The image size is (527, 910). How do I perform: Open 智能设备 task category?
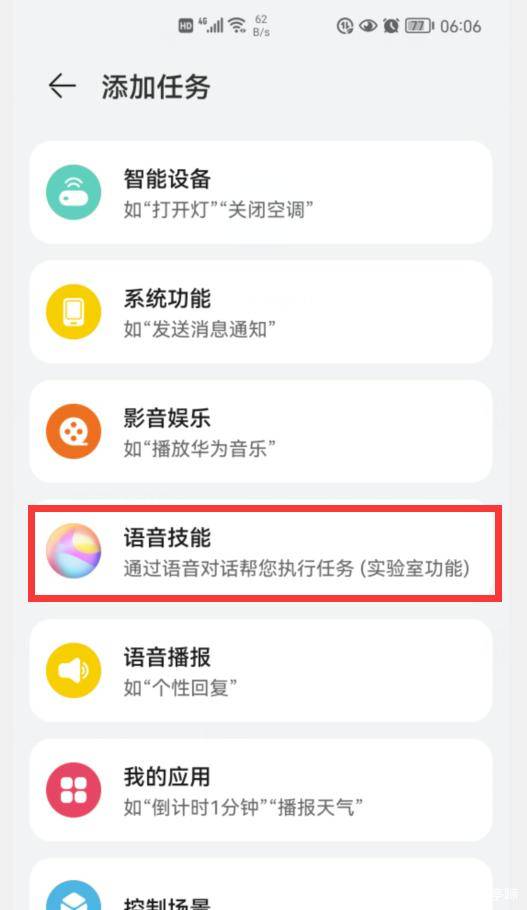coord(261,192)
